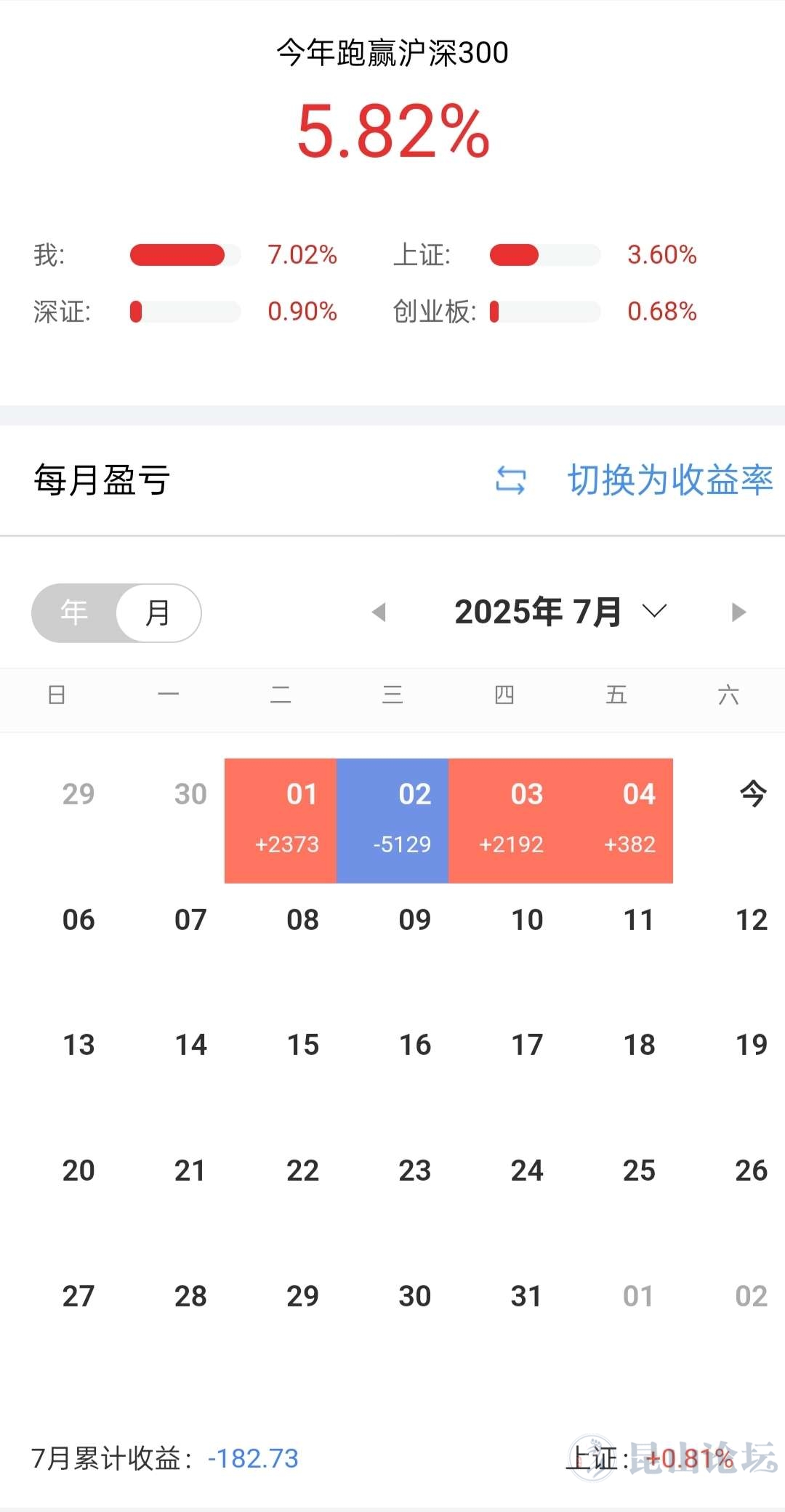Image resolution: width=785 pixels, height=1512 pixels.
Task: Switch monthly profit view to 收益率
Action: pos(669,480)
